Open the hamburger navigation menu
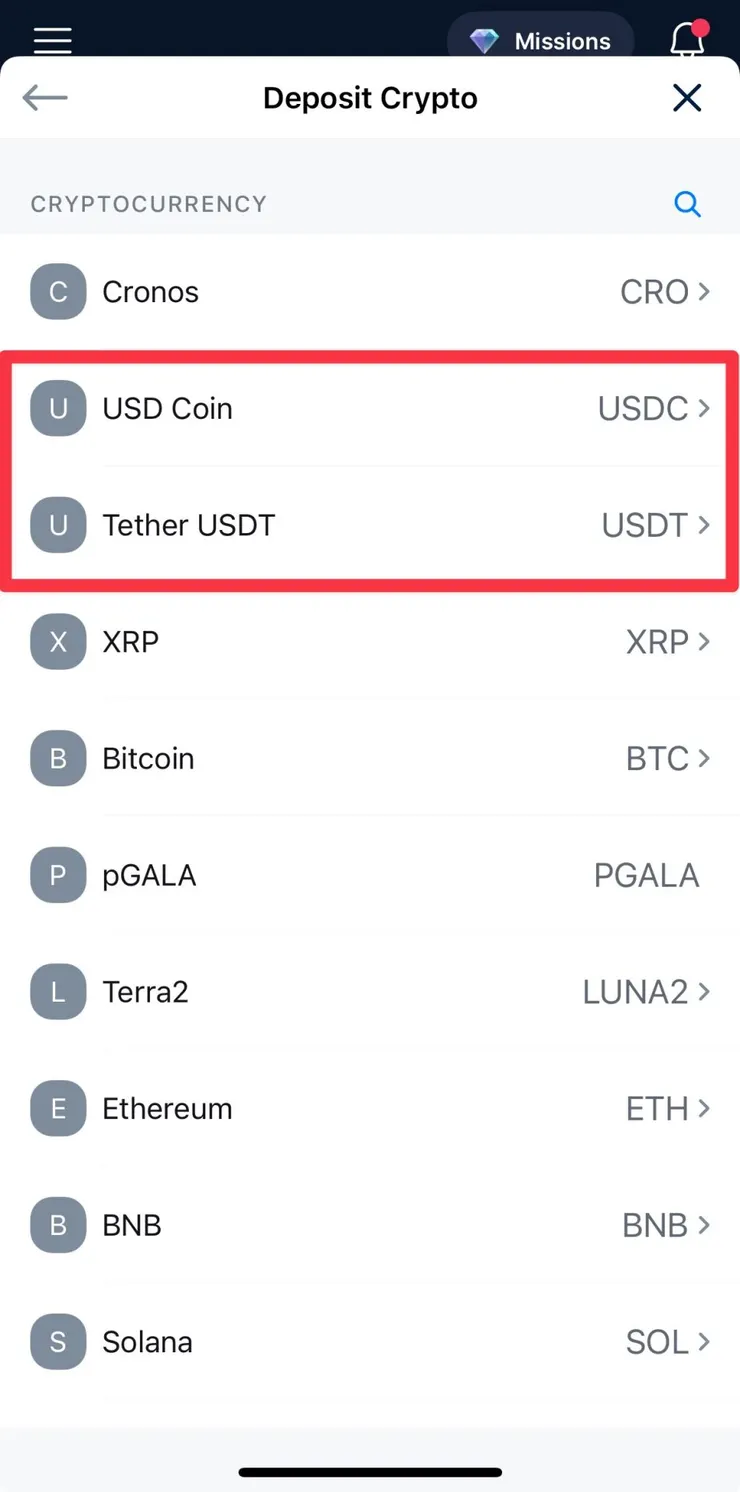 click(x=52, y=41)
